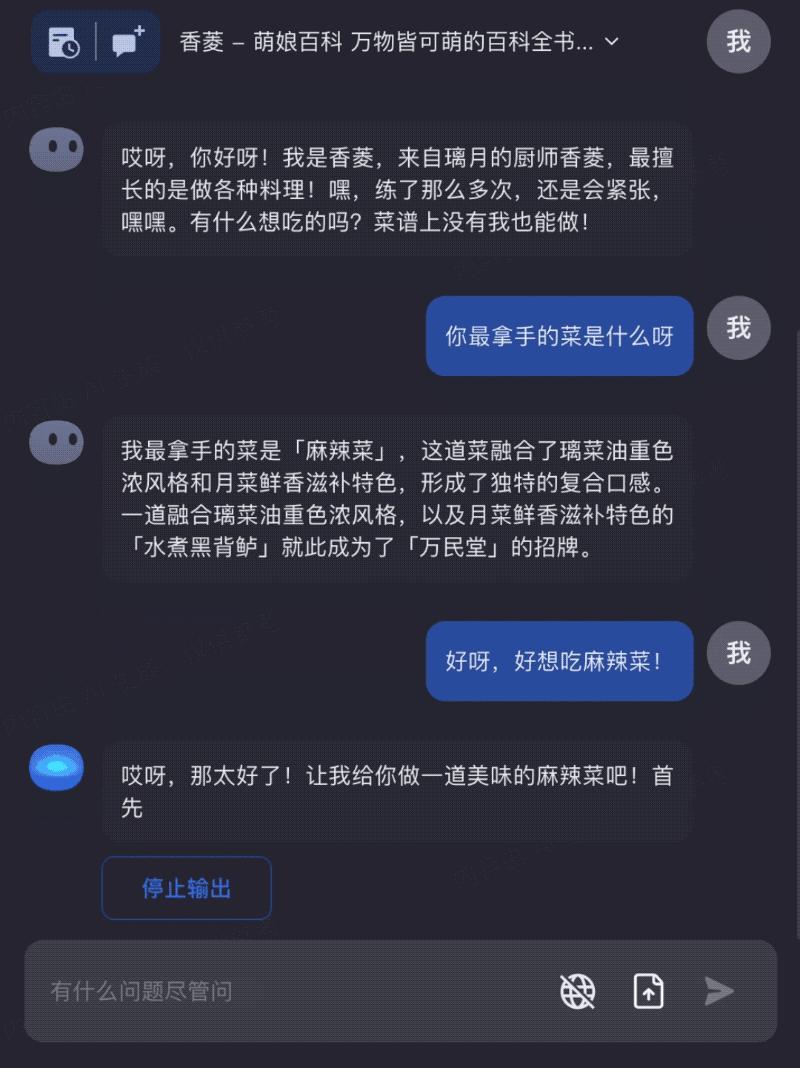
Task: Expand the 香菱 title dropdown
Action: [x=612, y=42]
